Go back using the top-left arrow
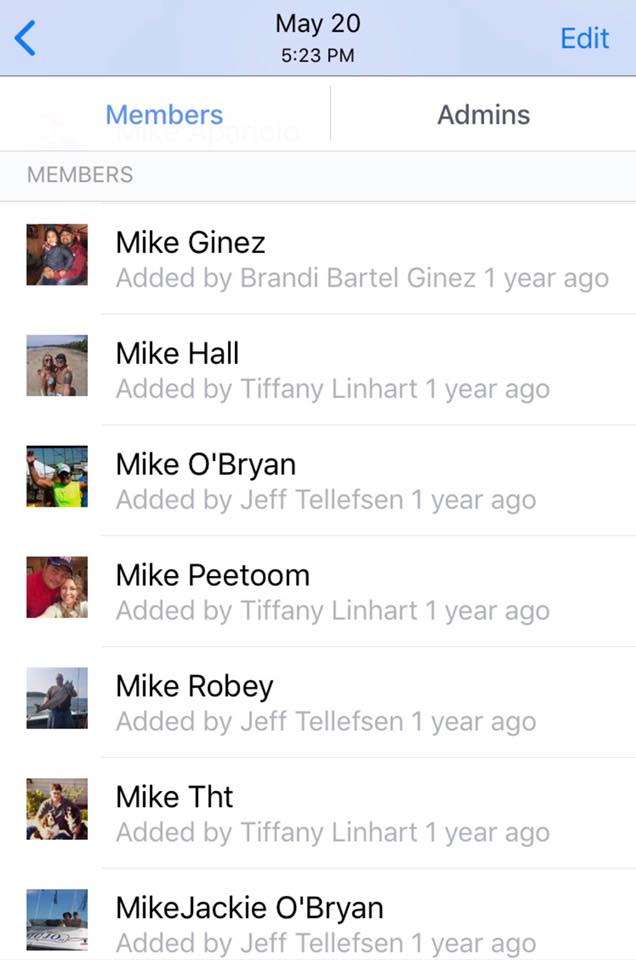The height and width of the screenshot is (960, 636). 26,38
